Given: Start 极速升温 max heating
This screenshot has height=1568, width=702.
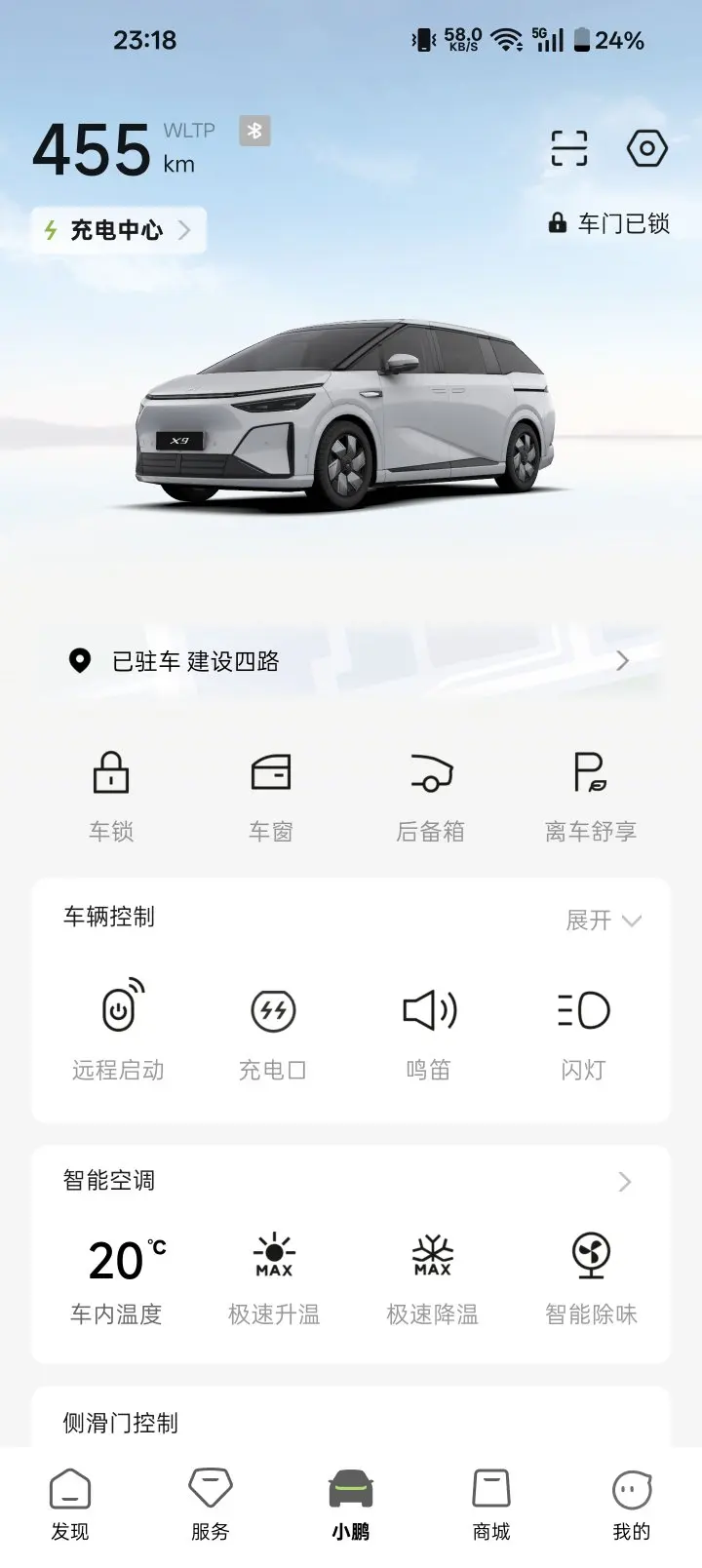Looking at the screenshot, I should click(x=274, y=1275).
